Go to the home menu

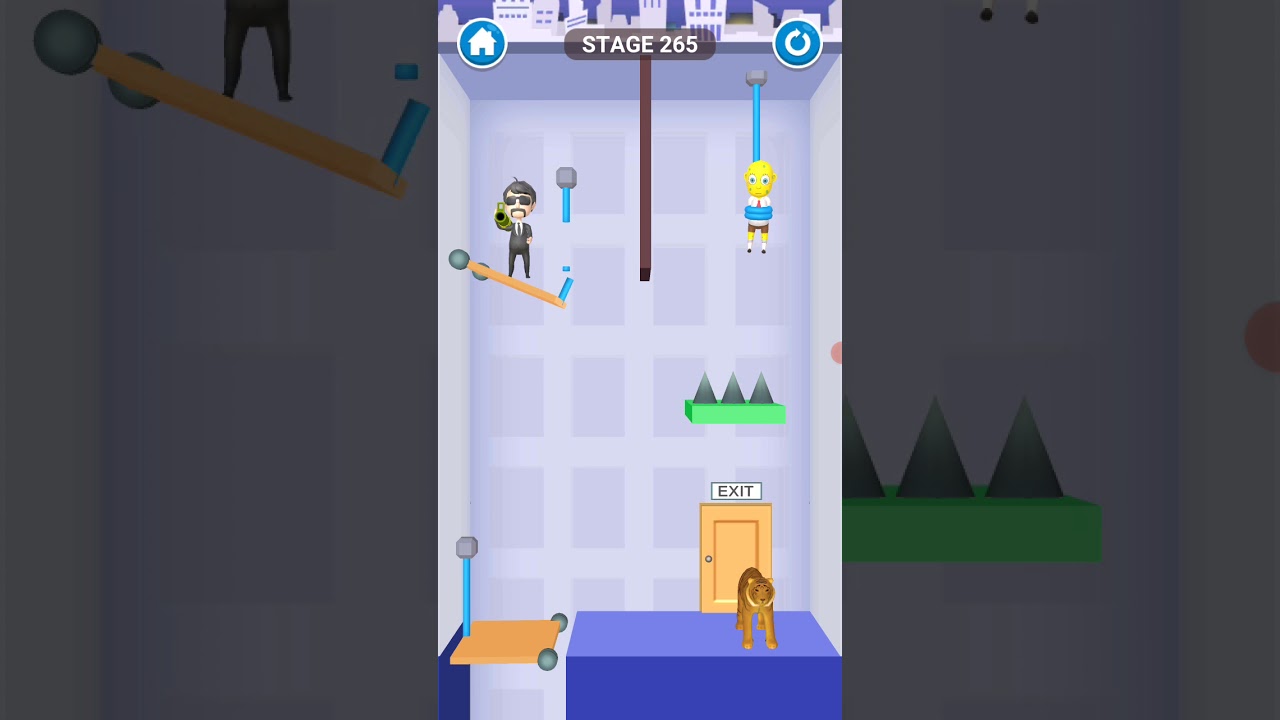coord(482,43)
